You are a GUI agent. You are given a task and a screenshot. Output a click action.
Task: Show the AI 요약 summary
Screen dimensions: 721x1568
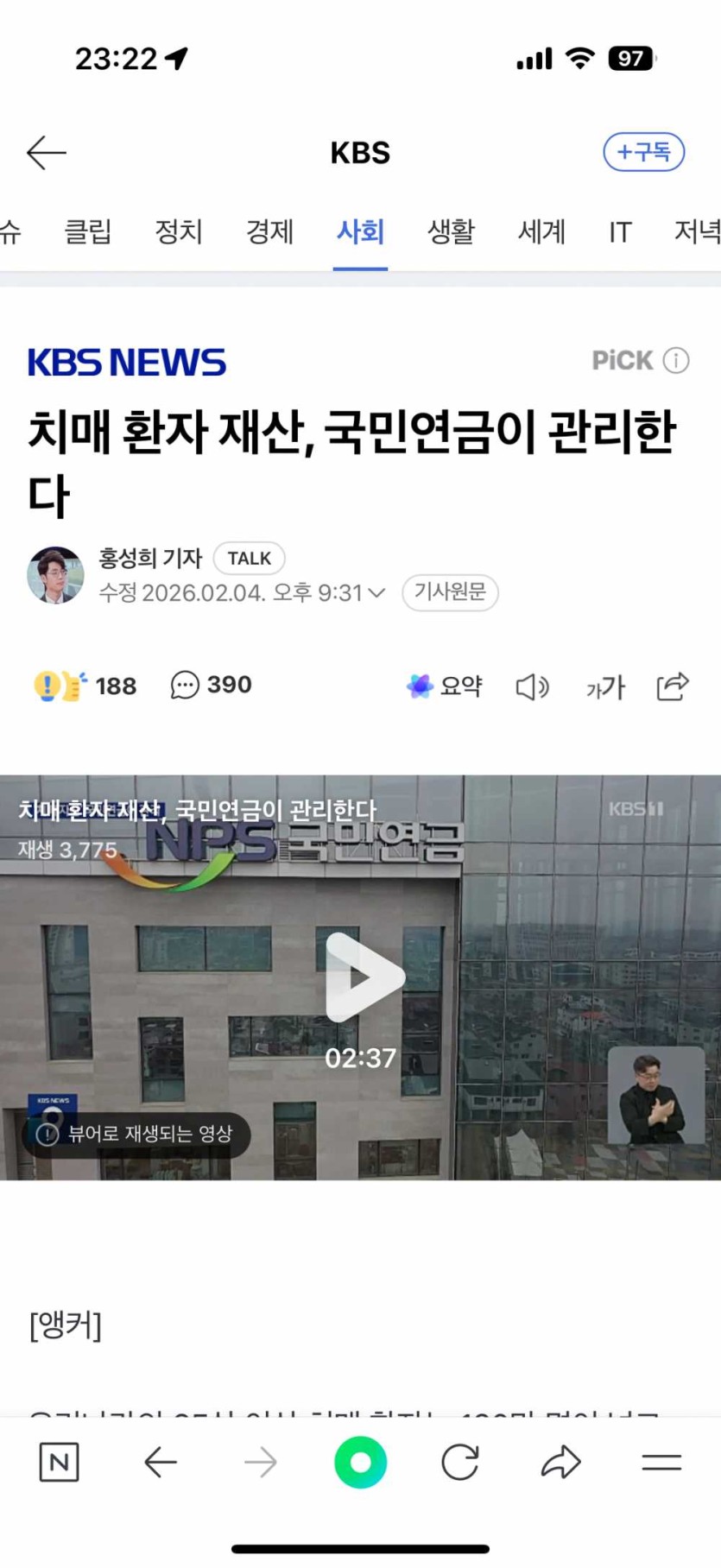coord(445,686)
